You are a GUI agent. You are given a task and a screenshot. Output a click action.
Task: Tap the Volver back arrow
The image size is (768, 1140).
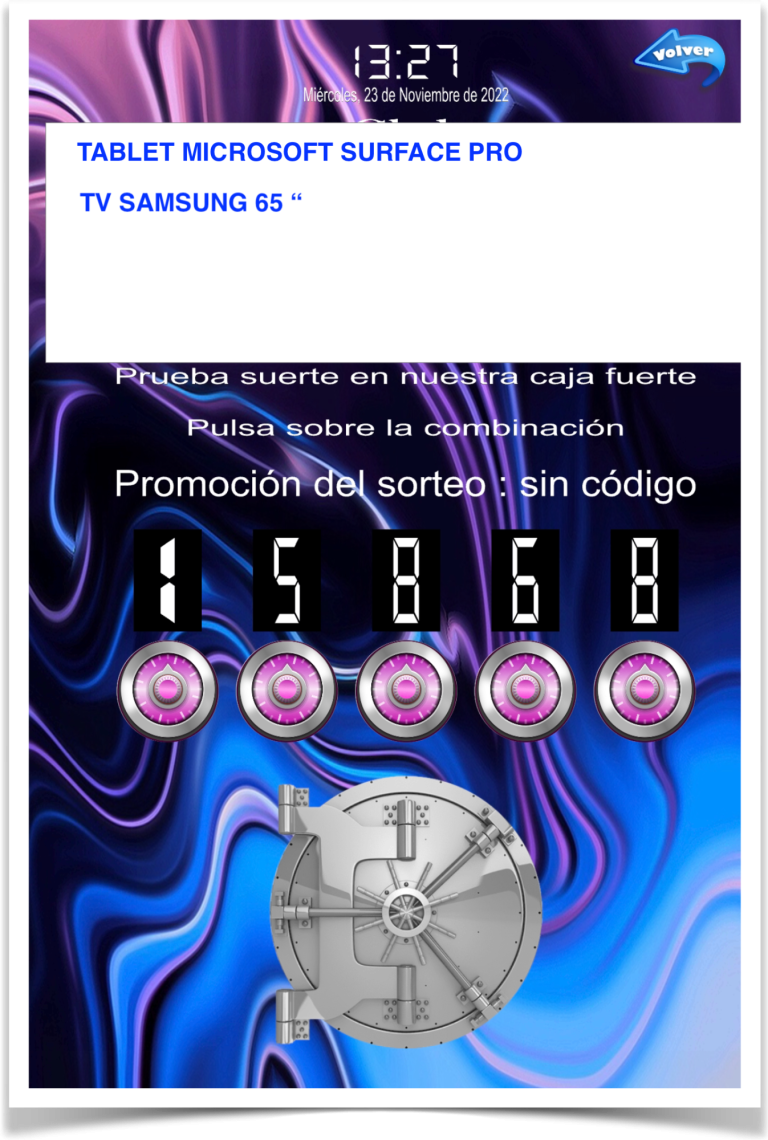[x=681, y=56]
